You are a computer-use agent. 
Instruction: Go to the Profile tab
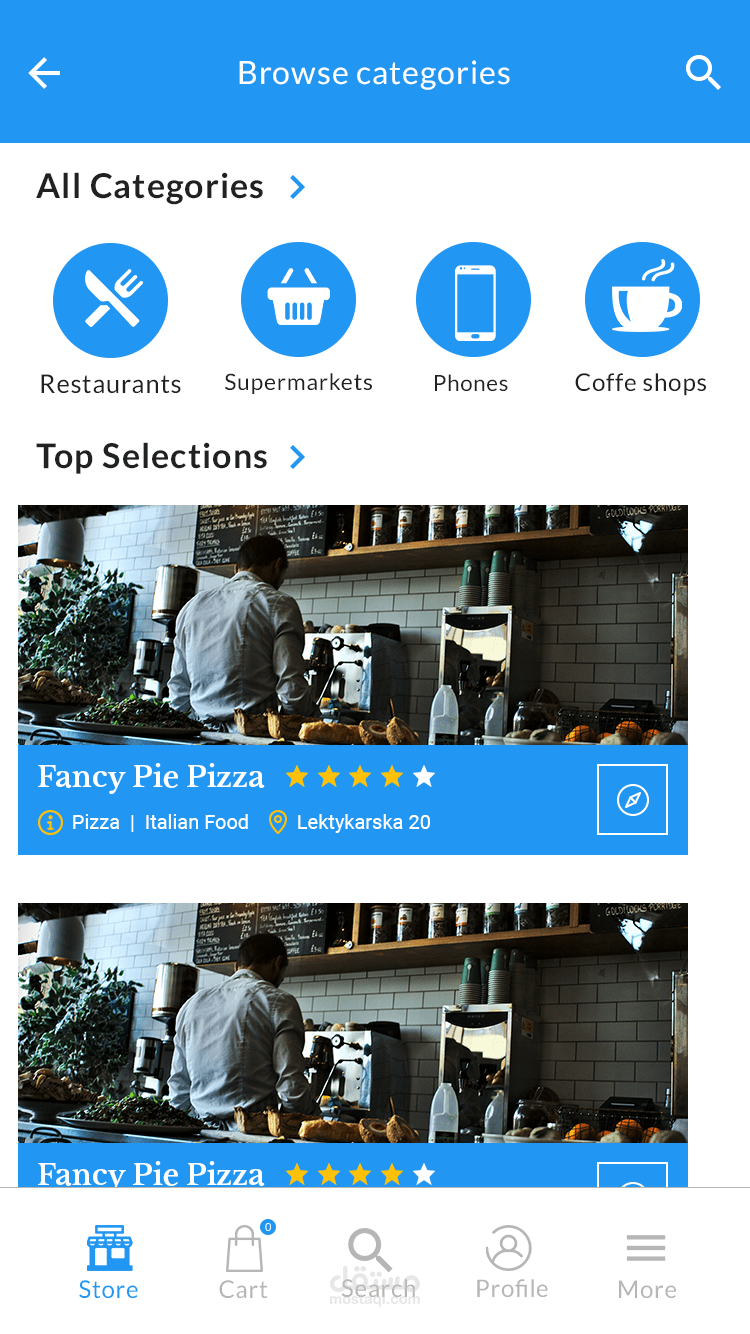tap(511, 1262)
